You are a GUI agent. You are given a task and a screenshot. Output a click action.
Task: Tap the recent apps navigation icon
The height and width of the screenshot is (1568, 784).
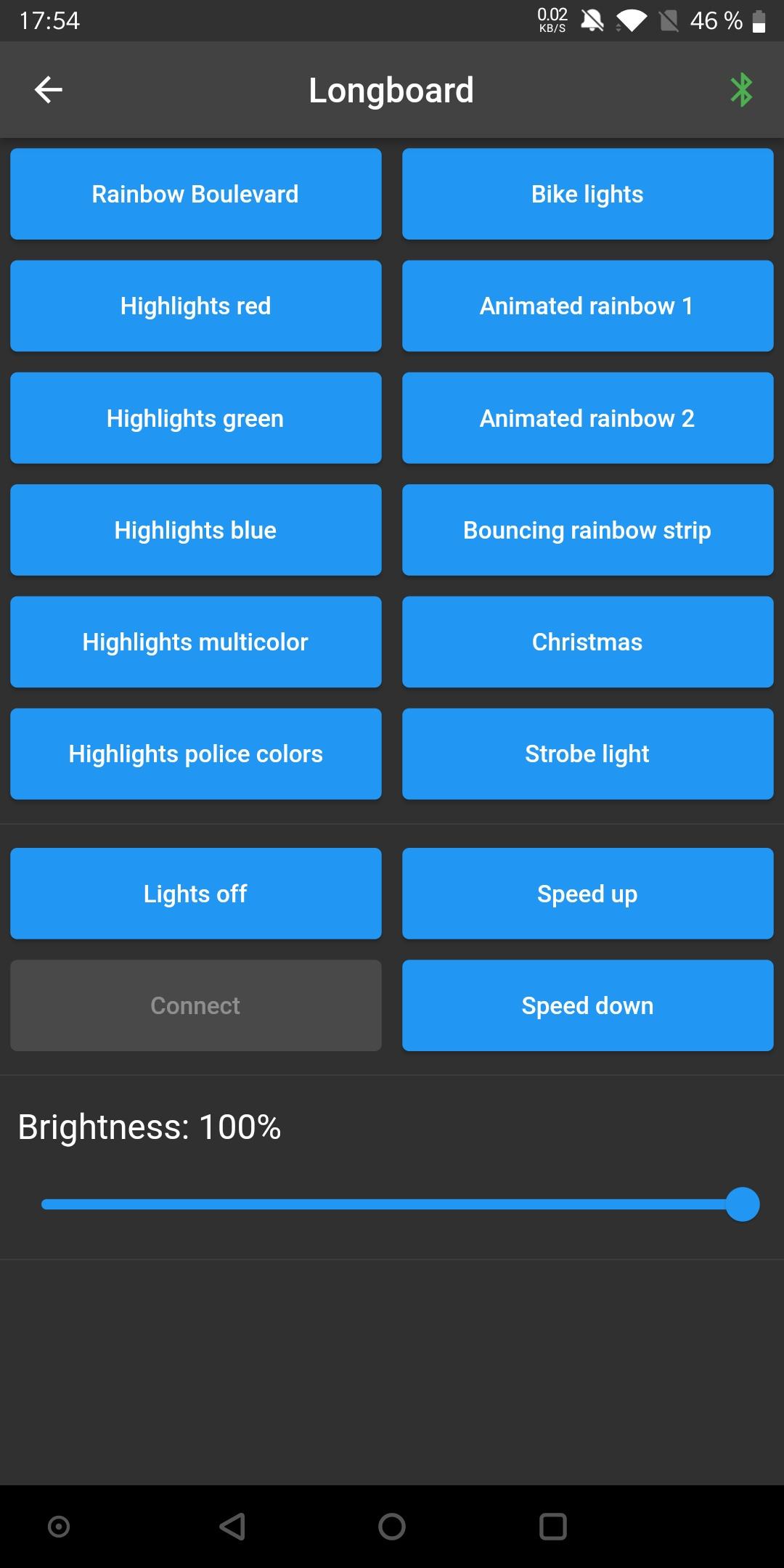coord(552,1525)
